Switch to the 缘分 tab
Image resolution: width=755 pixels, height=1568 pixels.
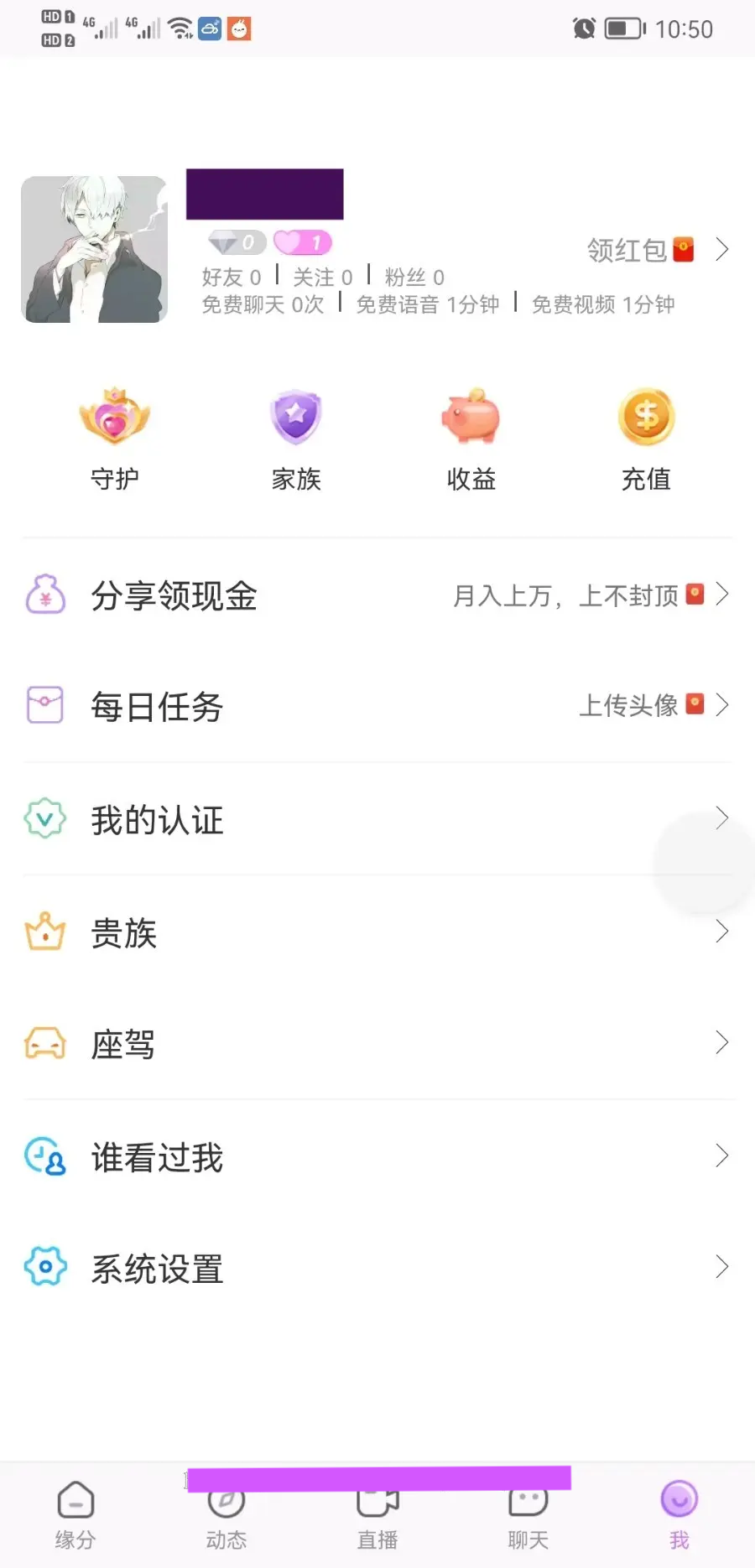point(75,1516)
